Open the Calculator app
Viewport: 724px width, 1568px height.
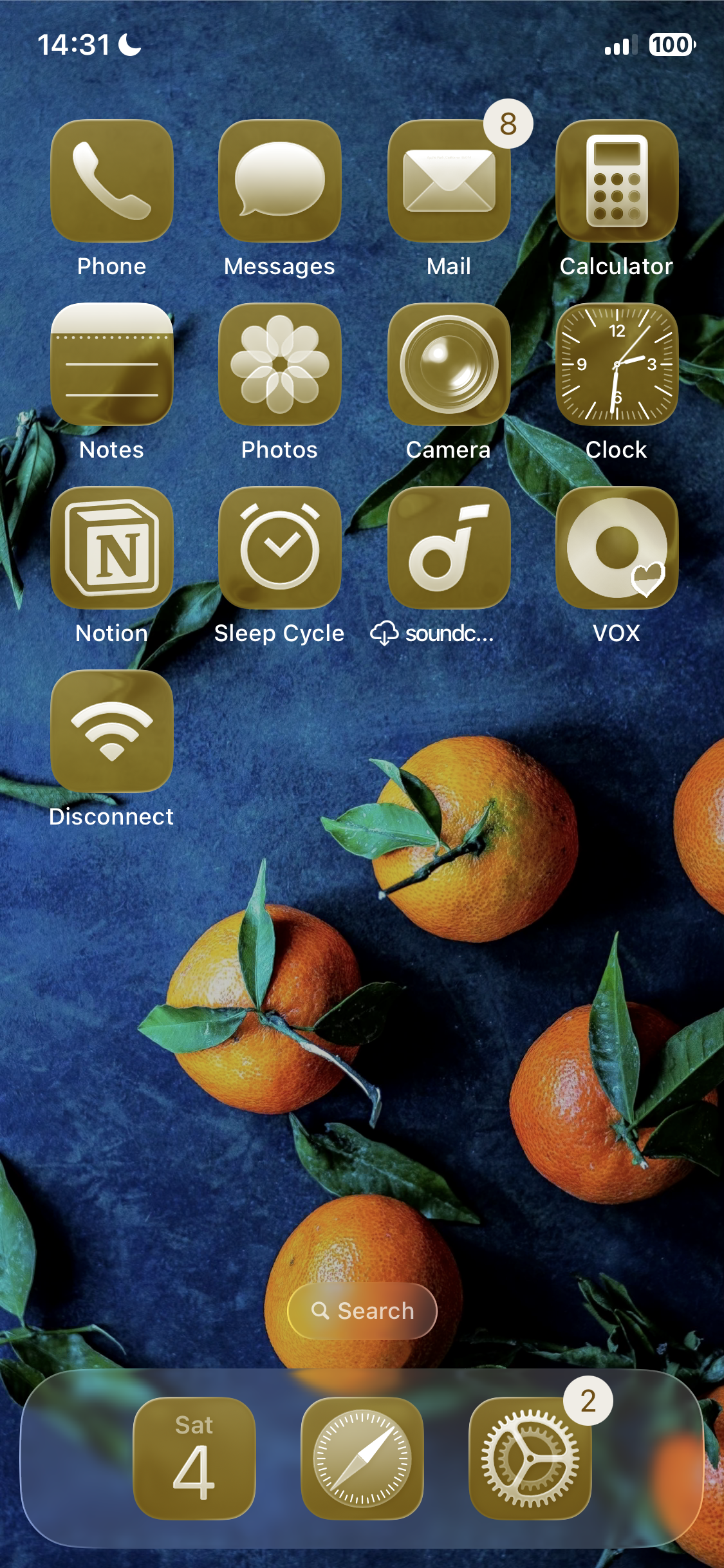pos(617,181)
